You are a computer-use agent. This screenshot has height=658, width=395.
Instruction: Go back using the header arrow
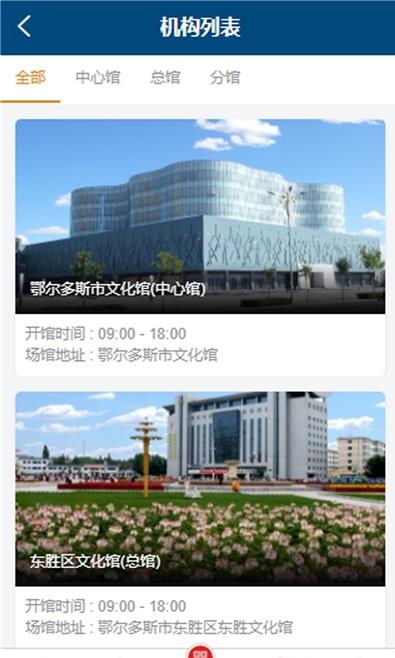click(x=24, y=26)
